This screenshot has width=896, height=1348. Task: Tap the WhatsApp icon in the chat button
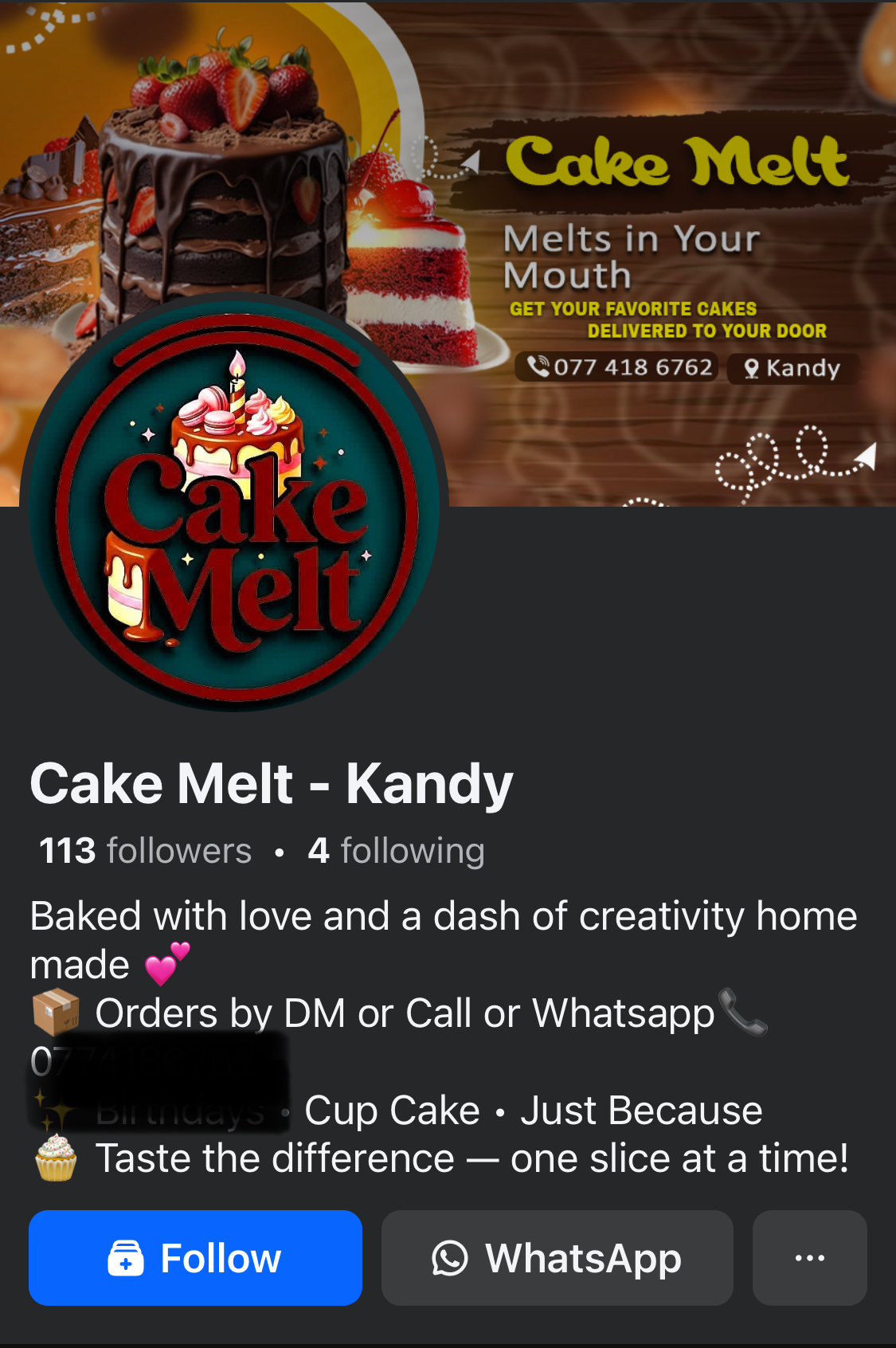[451, 1258]
